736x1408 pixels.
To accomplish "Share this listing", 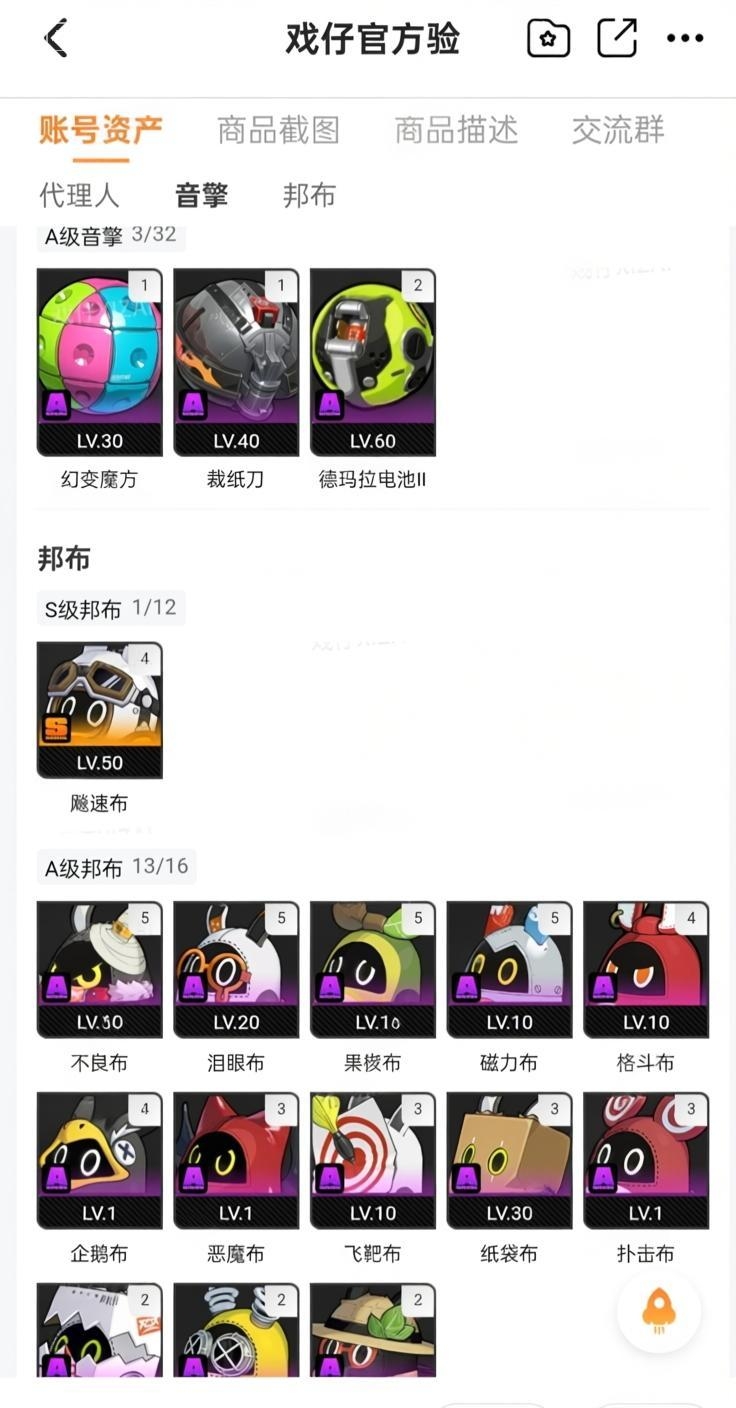I will pyautogui.click(x=617, y=39).
